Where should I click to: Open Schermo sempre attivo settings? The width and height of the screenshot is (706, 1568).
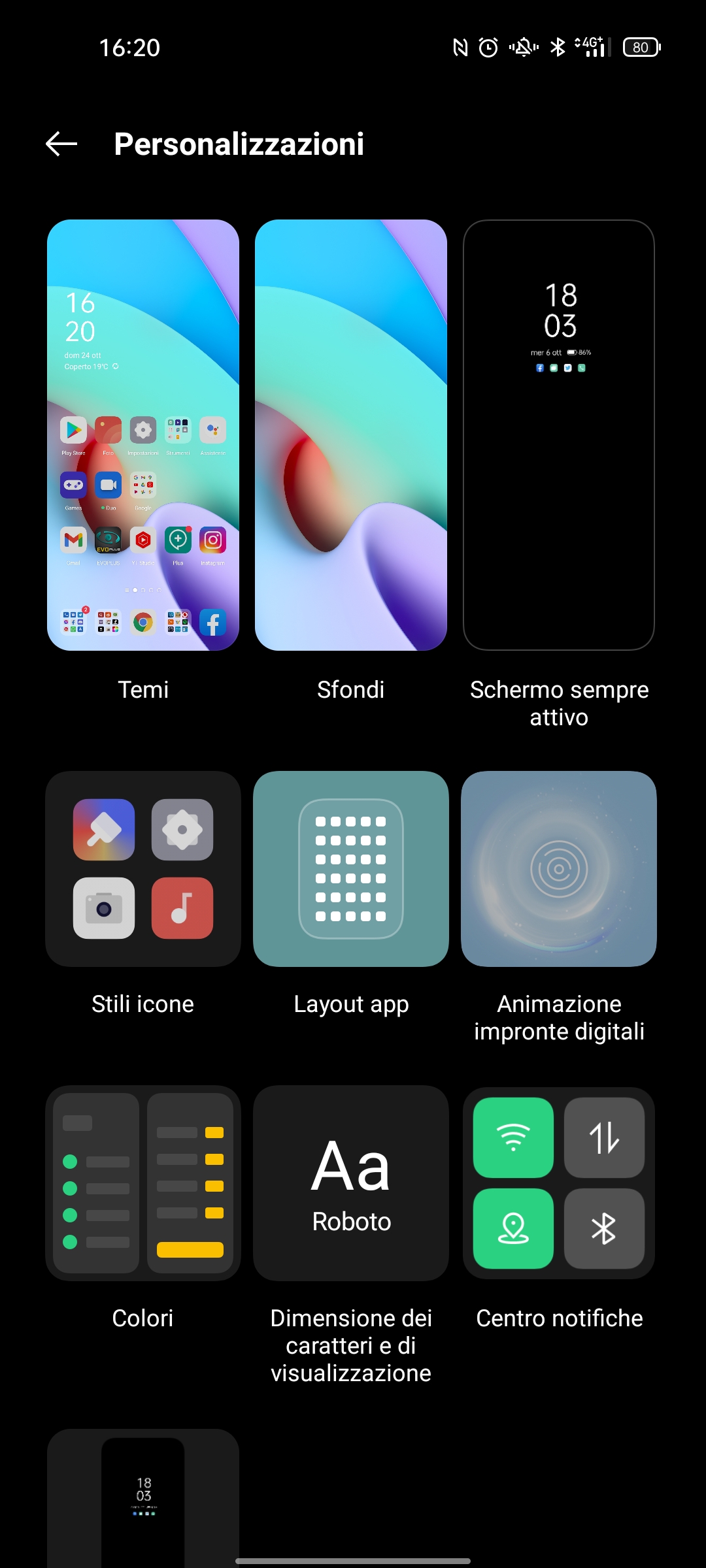pos(559,435)
